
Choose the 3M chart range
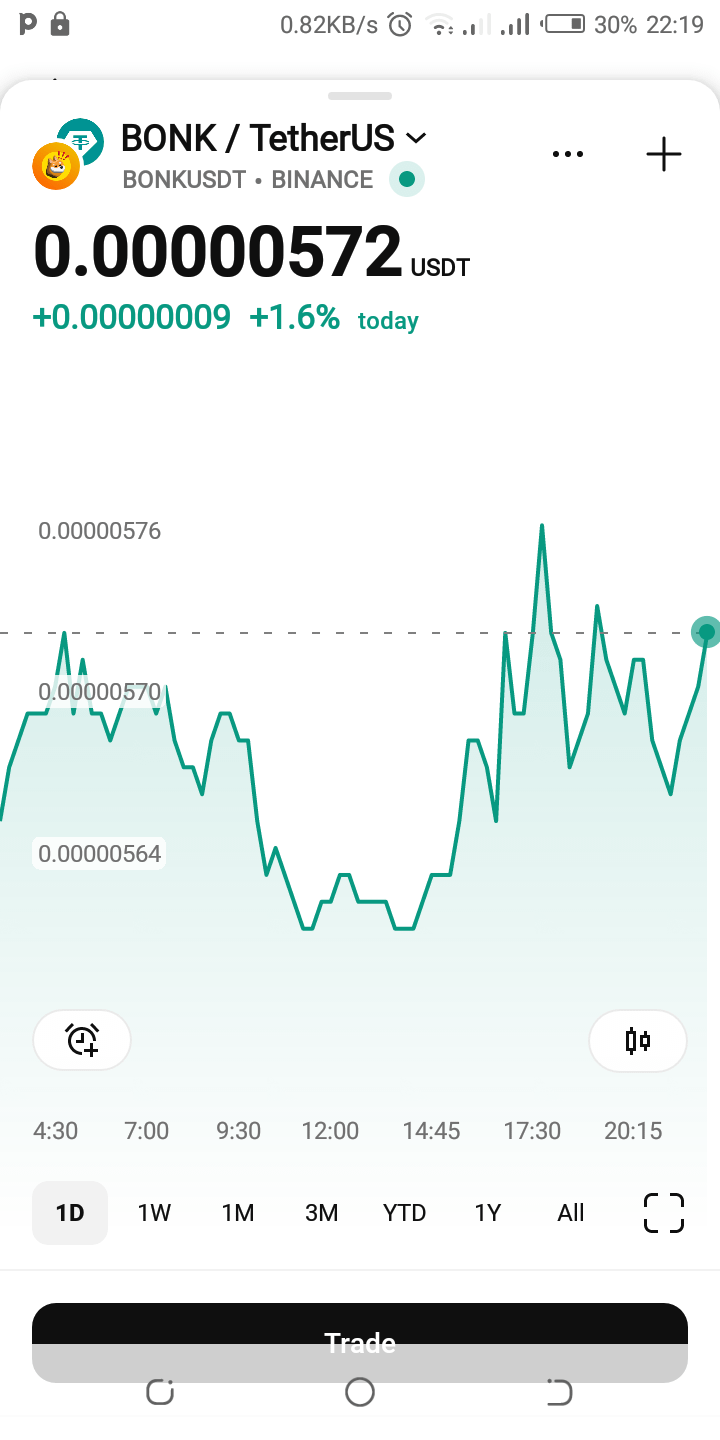point(321,1213)
